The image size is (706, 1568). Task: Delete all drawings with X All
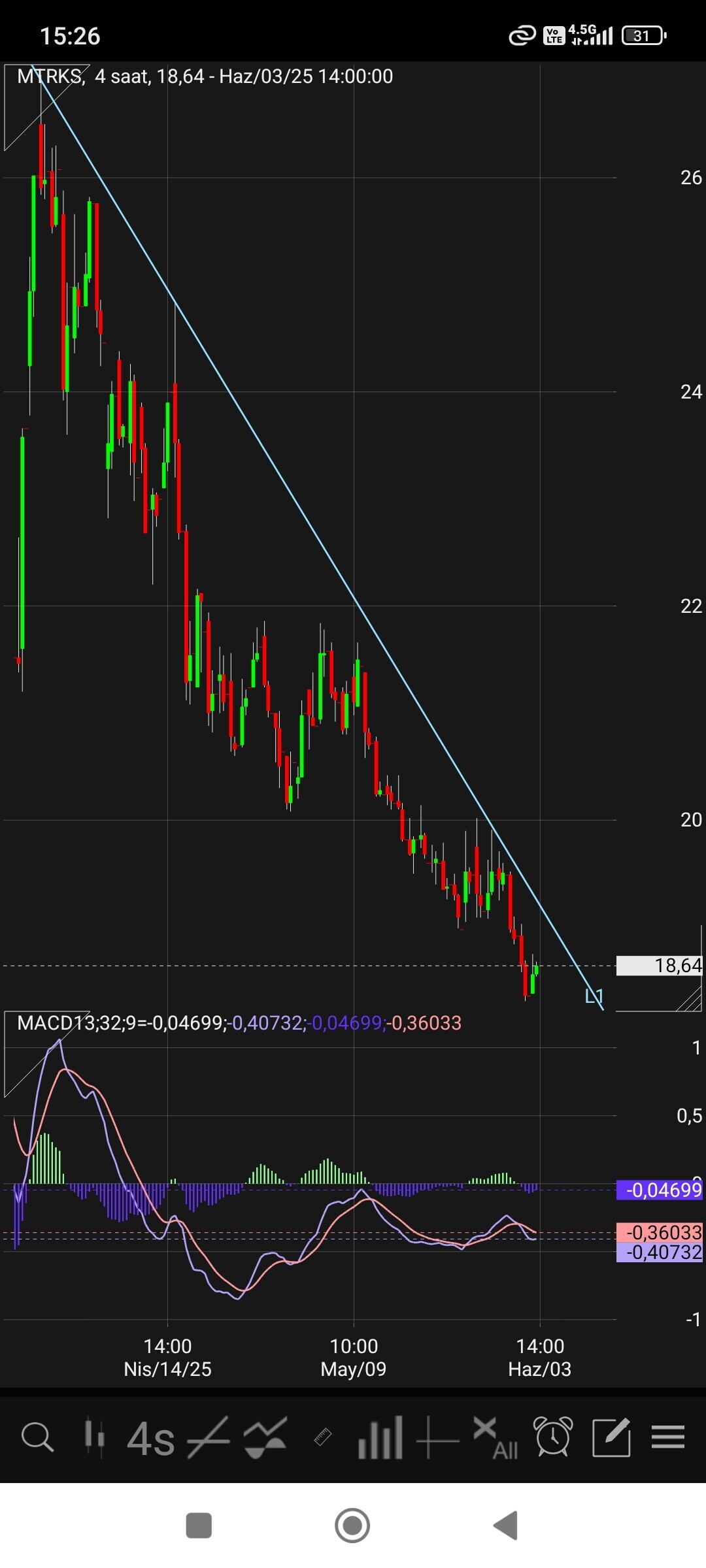[496, 1437]
